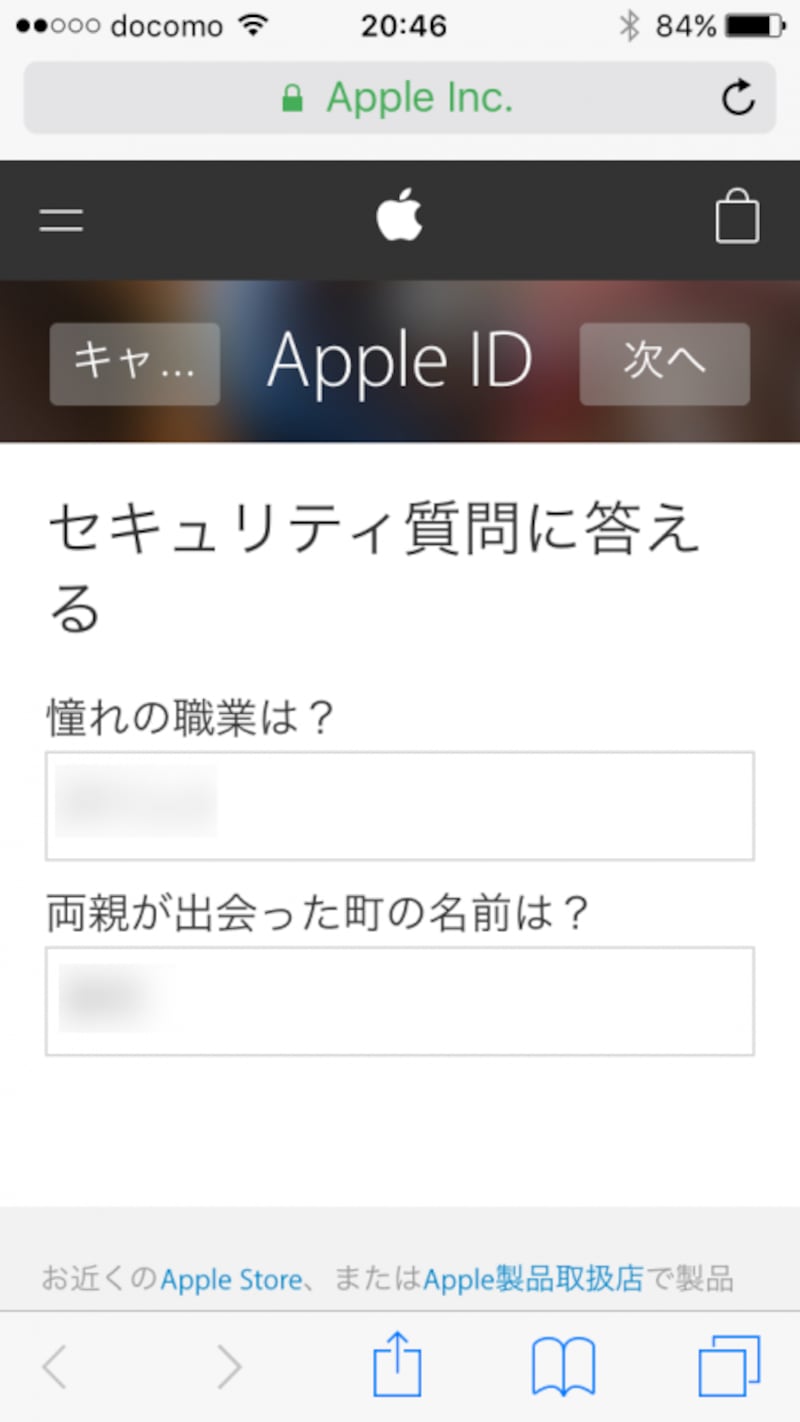Tap the green padlock next to Apple Inc.
800x1422 pixels.
[x=292, y=97]
